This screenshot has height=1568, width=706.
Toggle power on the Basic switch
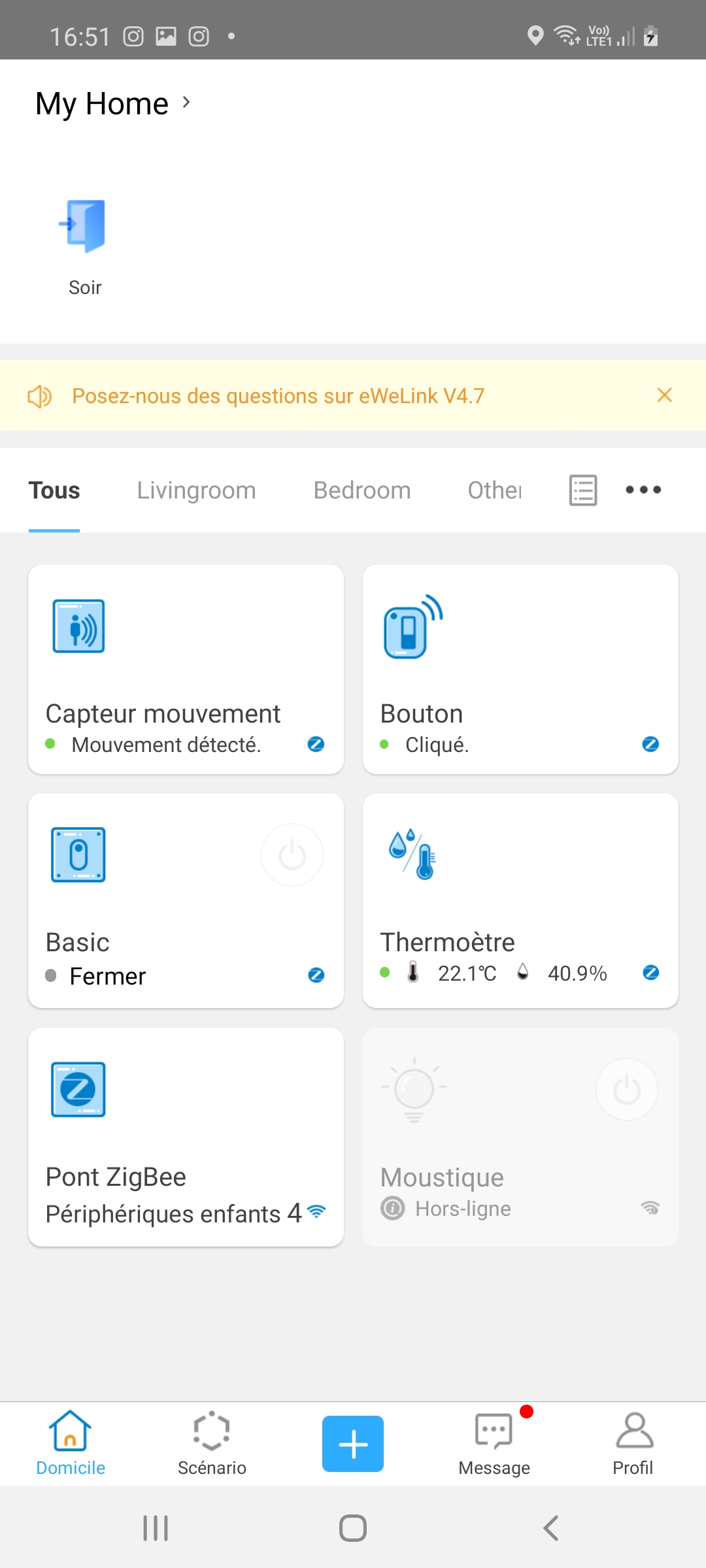(x=292, y=855)
